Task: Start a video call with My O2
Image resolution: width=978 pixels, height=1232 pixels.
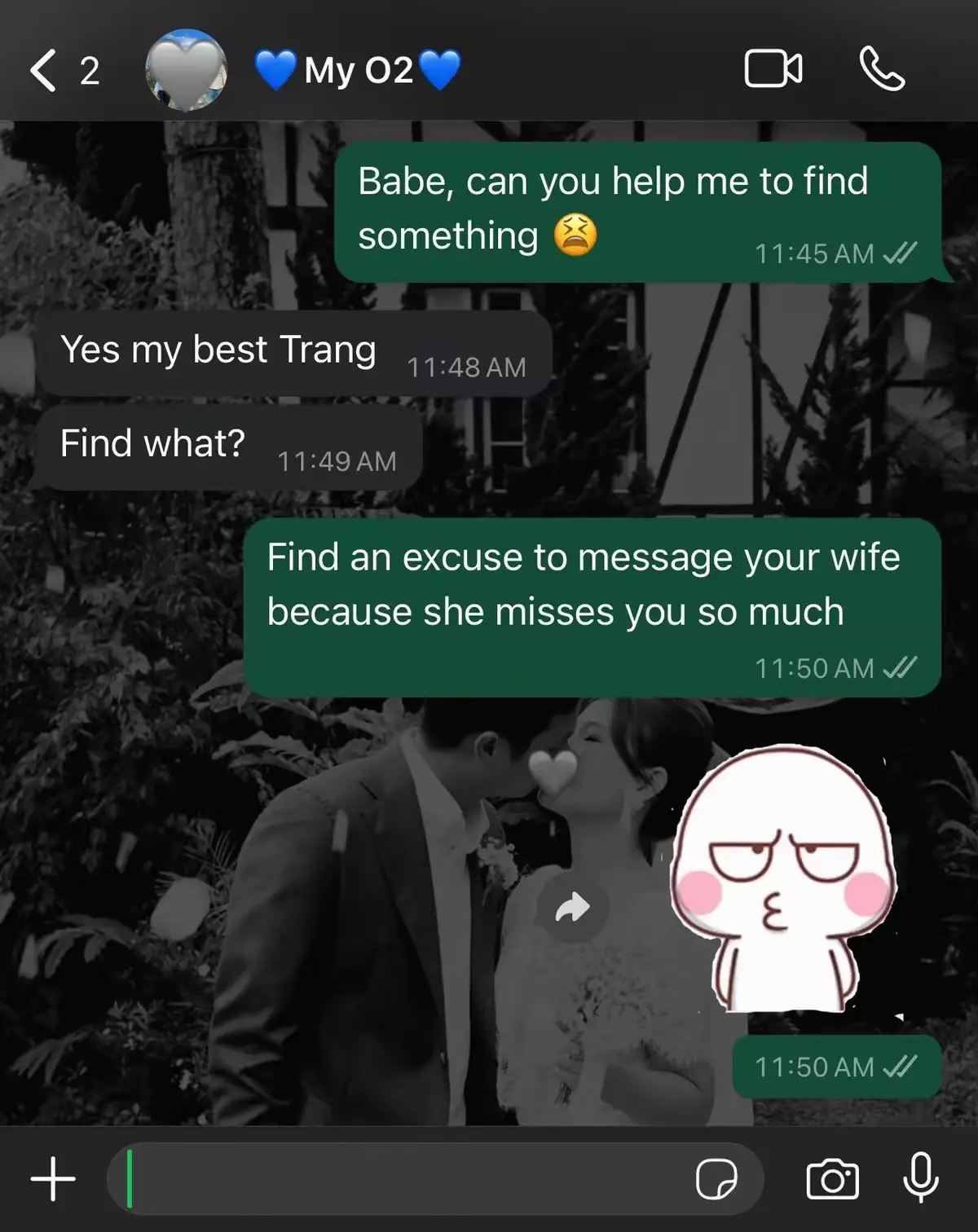Action: [773, 69]
